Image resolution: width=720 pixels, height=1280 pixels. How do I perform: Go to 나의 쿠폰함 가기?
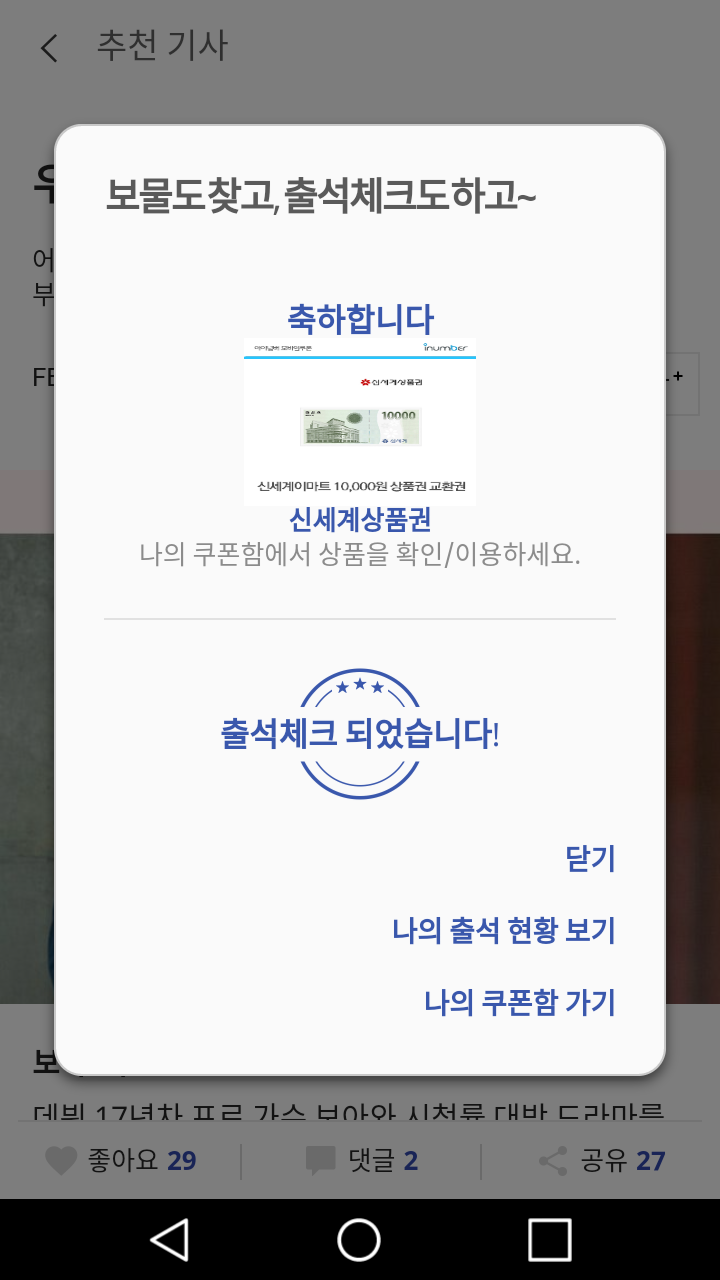coord(520,1003)
